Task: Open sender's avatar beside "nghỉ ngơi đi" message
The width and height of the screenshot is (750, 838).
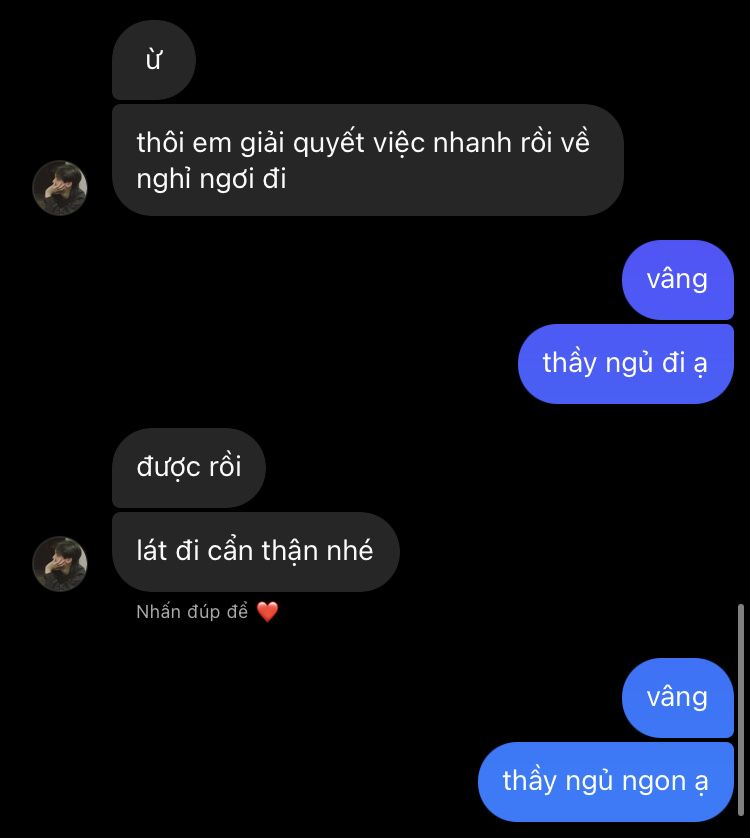Action: coord(60,187)
